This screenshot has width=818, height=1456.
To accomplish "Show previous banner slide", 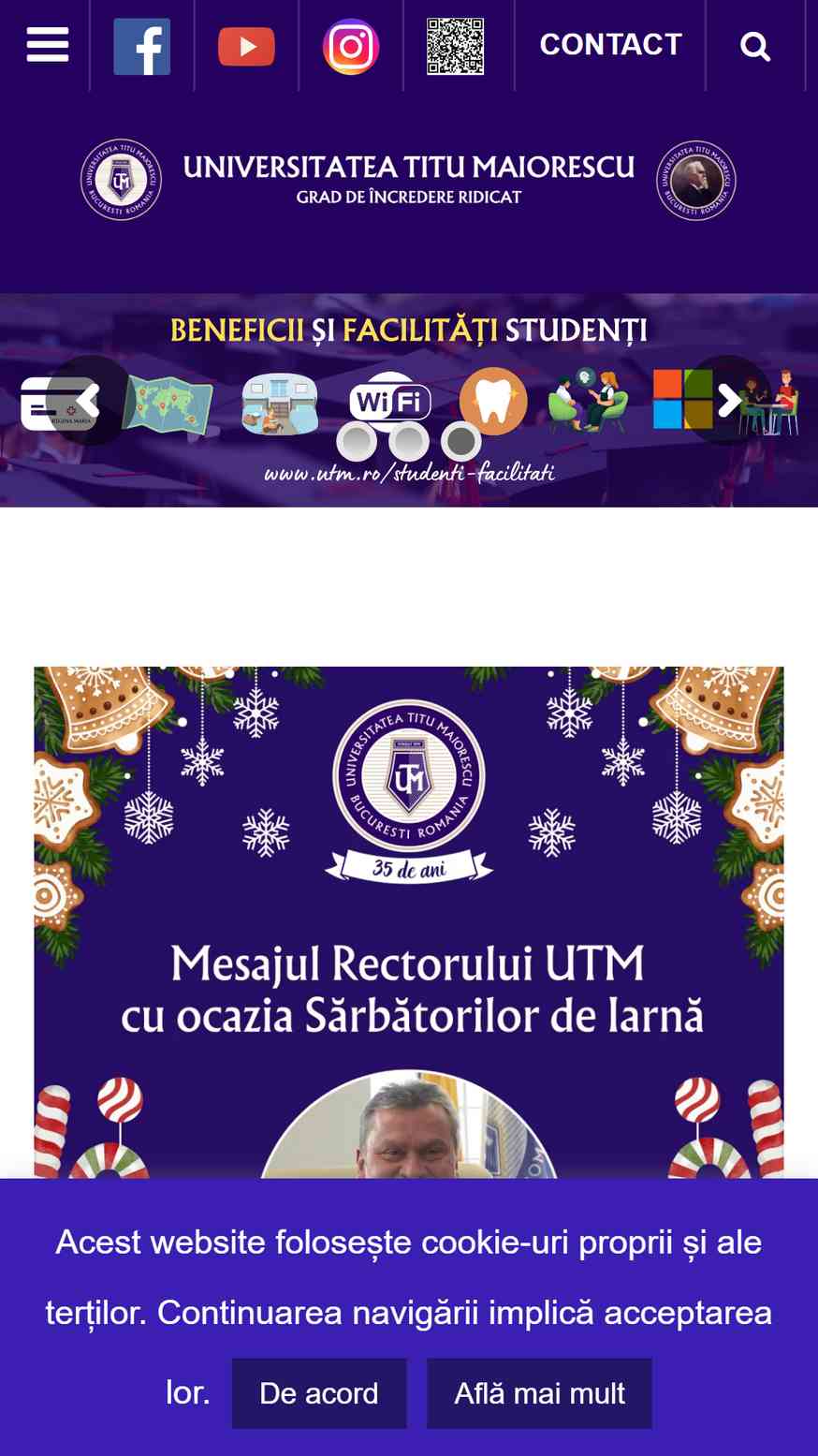I will (90, 401).
